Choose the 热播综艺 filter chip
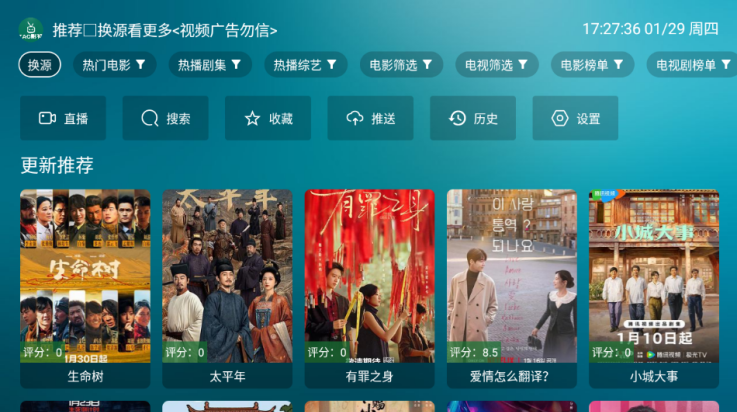Screen dimensions: 737x412 point(306,65)
